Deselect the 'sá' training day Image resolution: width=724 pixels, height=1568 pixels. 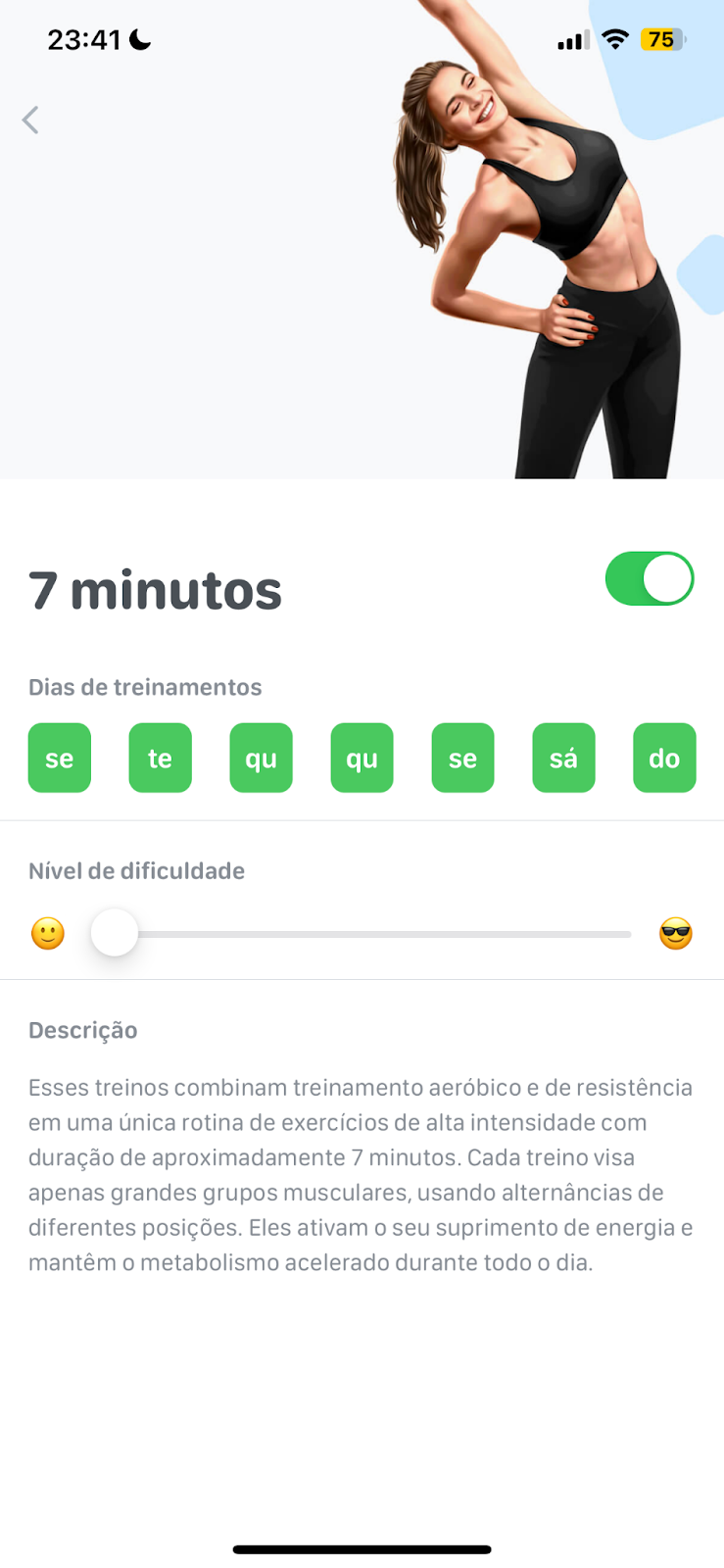tap(563, 758)
